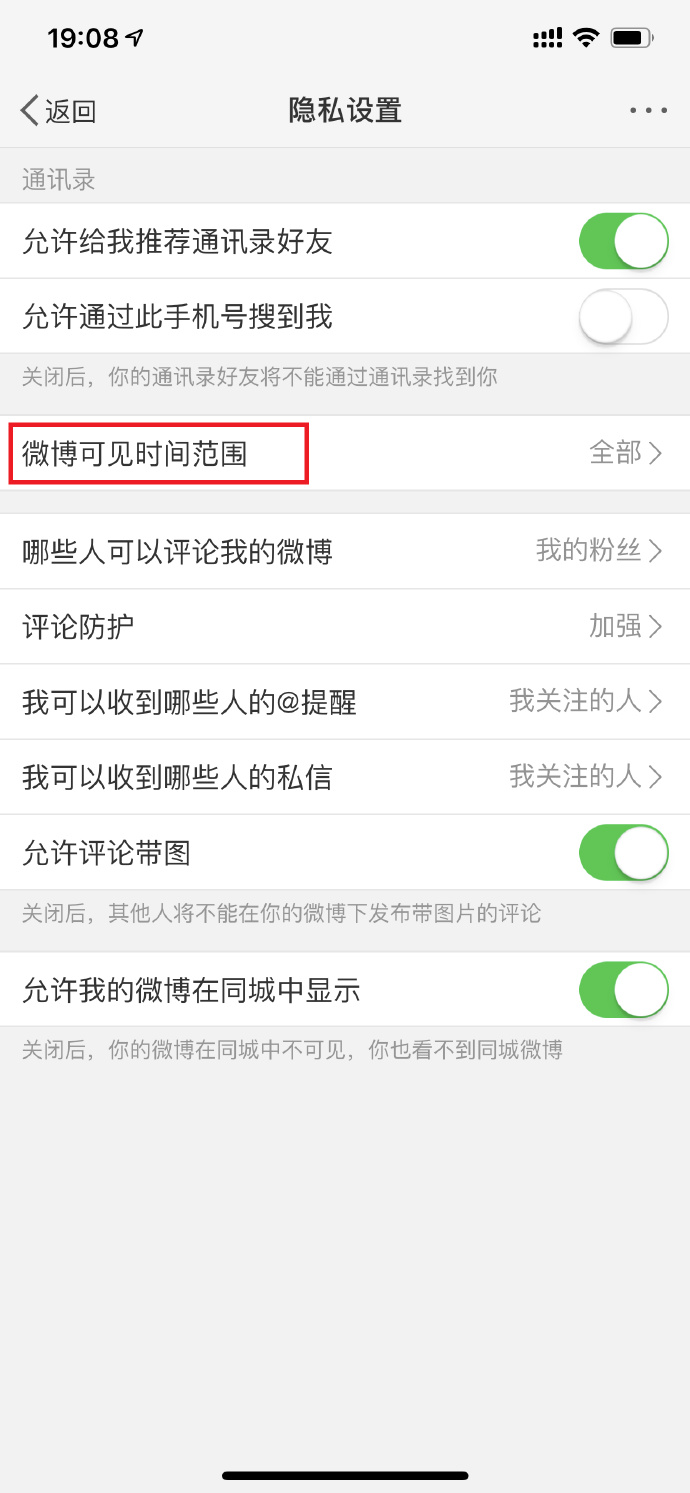
Task: Open 我可以收到哪些人的@提醒 setting
Action: tap(345, 702)
